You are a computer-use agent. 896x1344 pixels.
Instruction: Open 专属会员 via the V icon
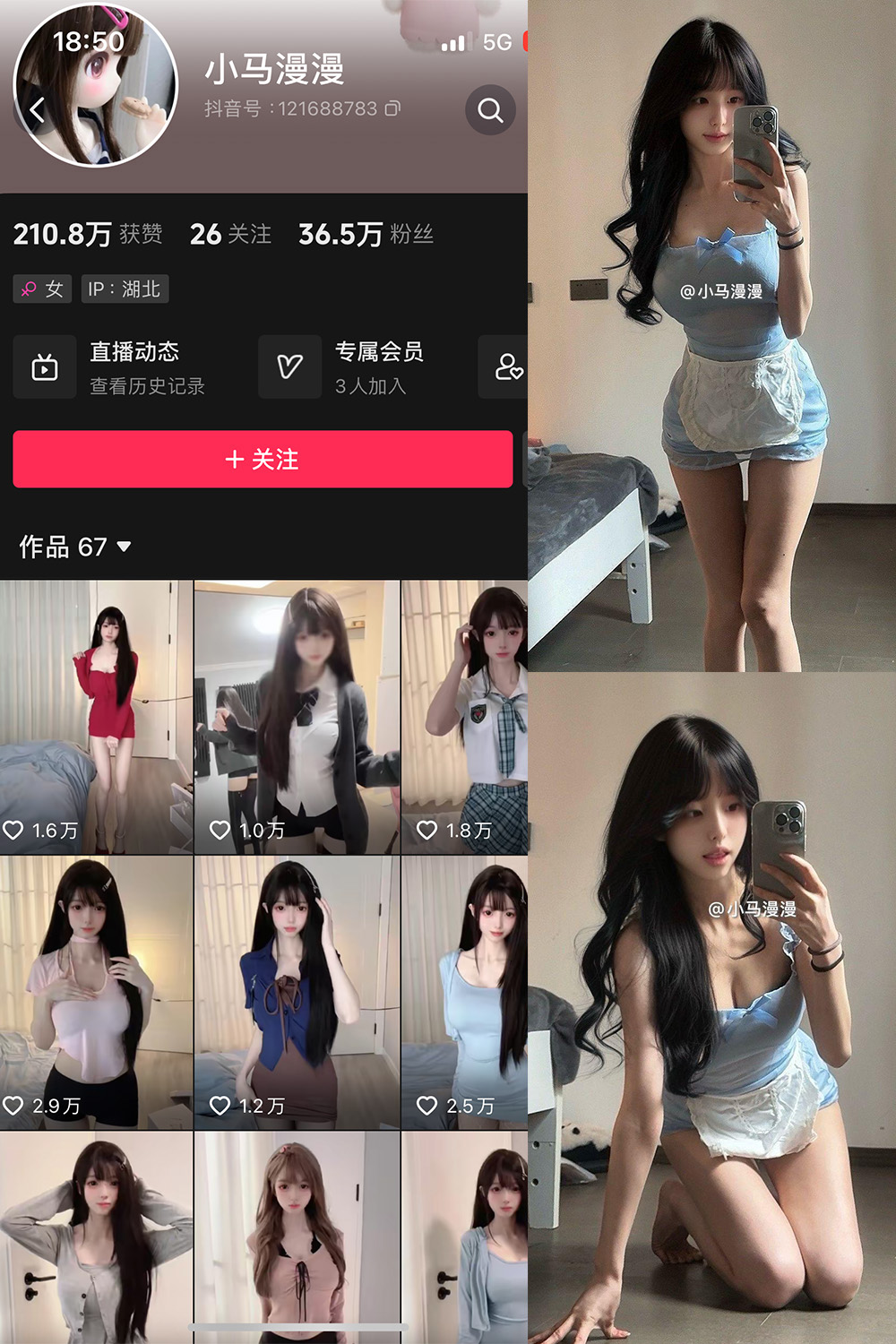click(x=289, y=366)
